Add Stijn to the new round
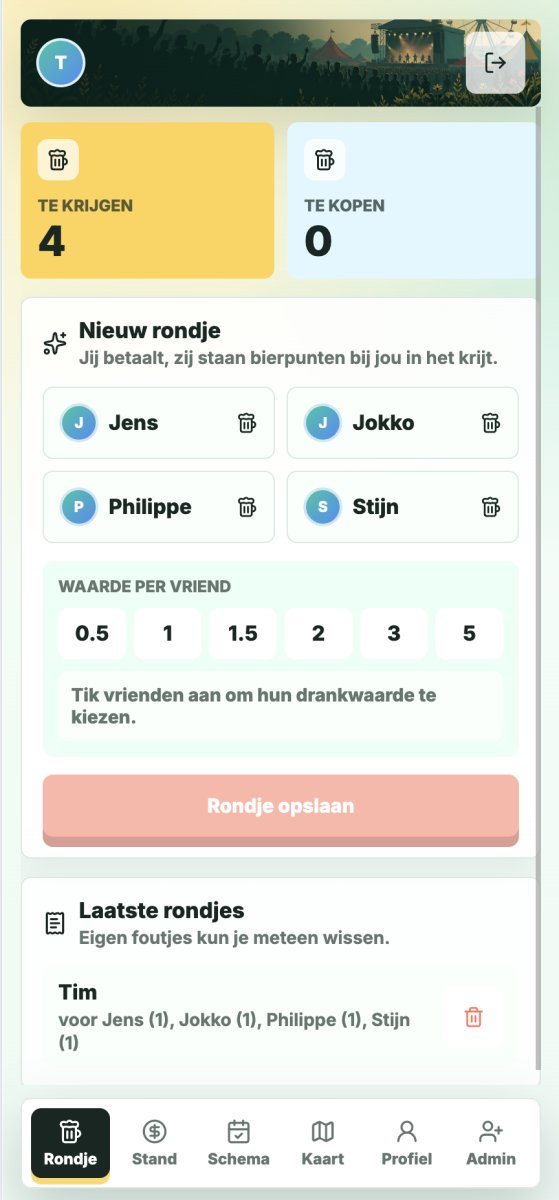 (x=402, y=507)
